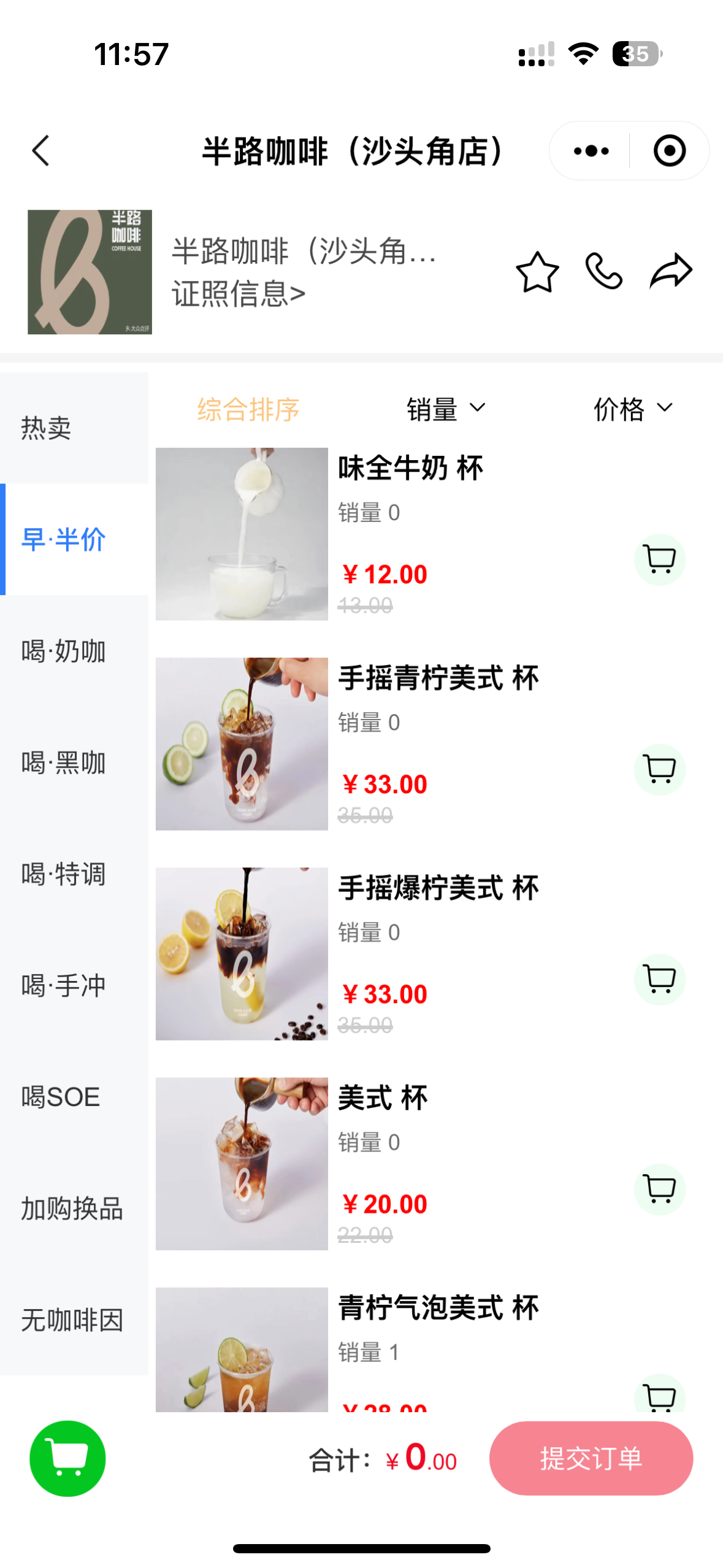Select 综合排序 sorting

248,409
